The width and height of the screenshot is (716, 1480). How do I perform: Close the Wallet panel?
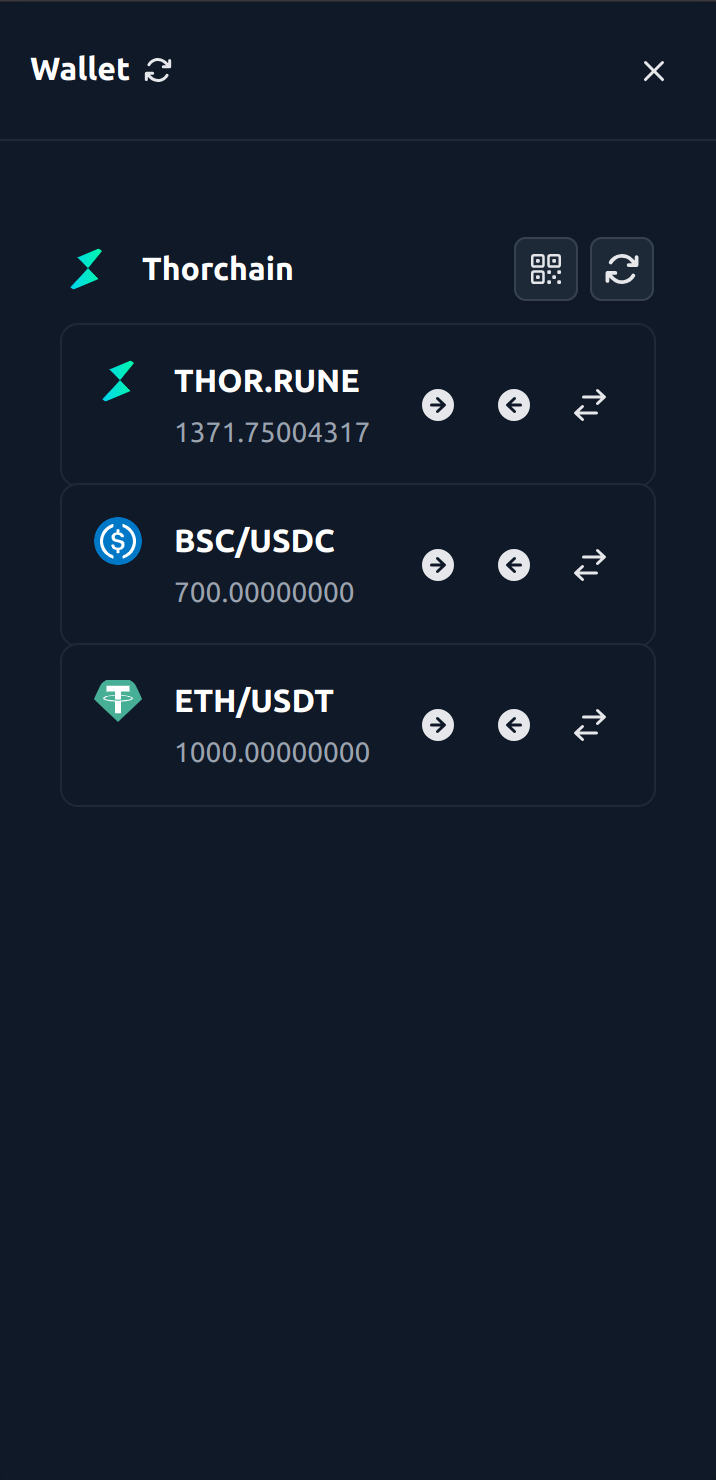653,71
